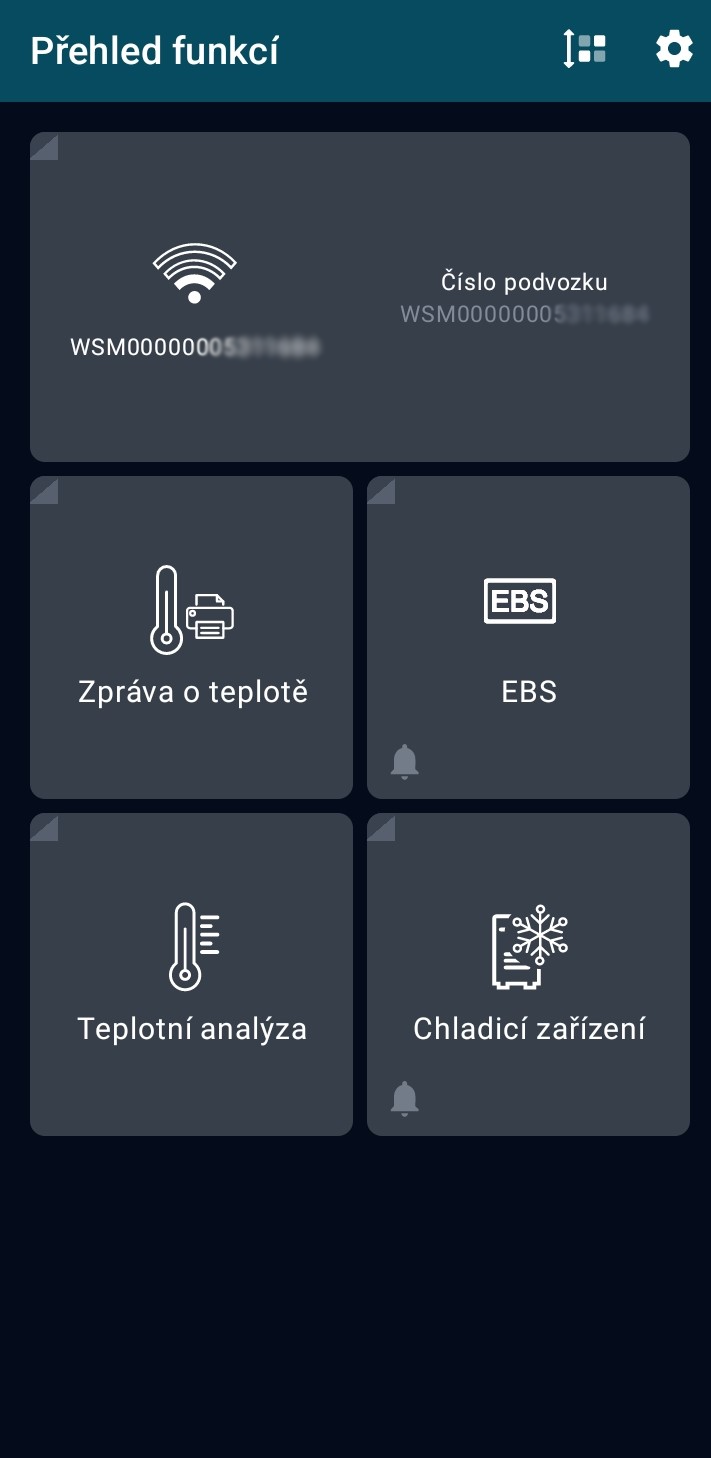This screenshot has height=1458, width=711.
Task: Open Chladicí zařízení tile
Action: [528, 974]
